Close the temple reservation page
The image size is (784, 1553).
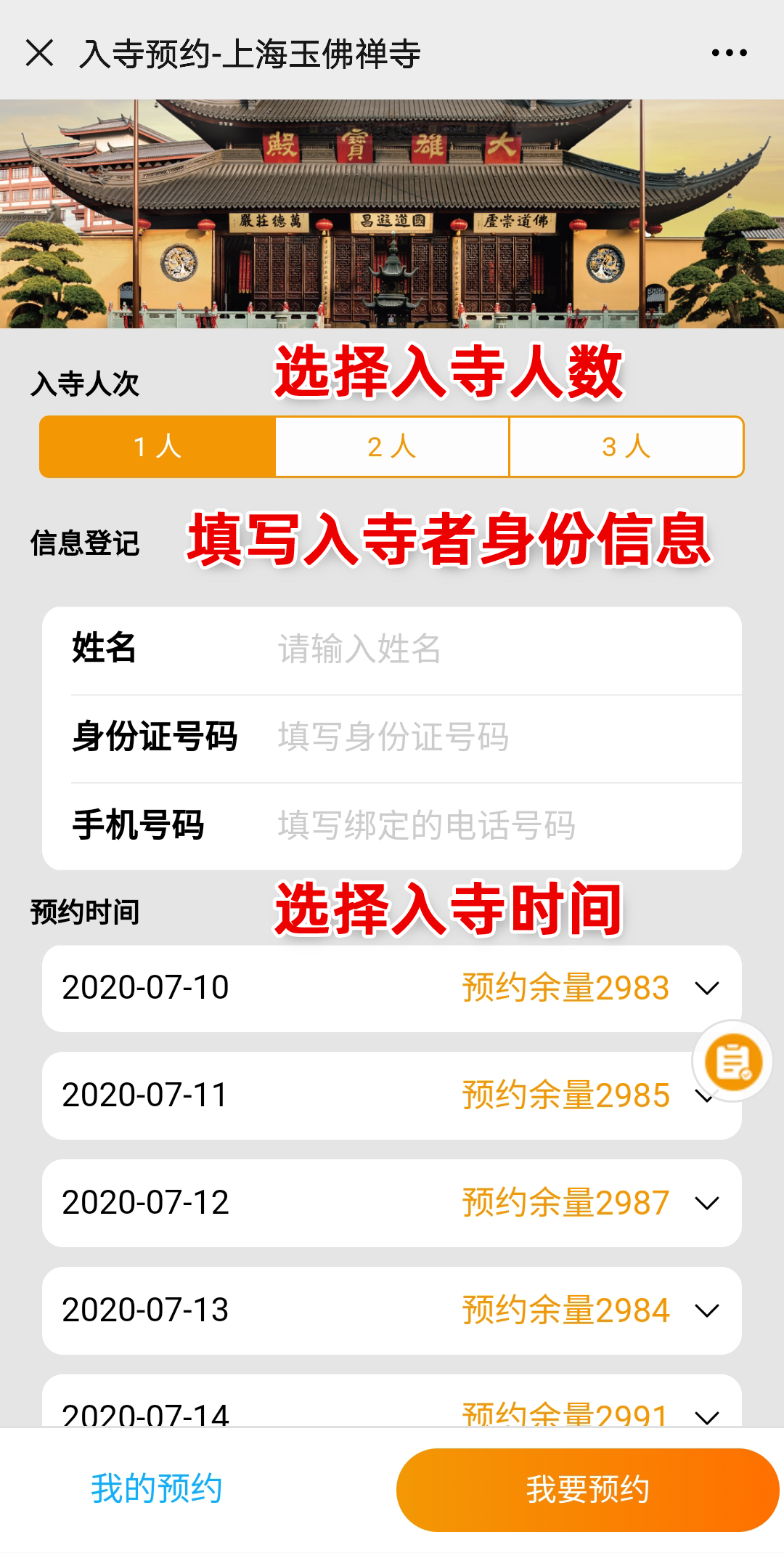tap(39, 53)
